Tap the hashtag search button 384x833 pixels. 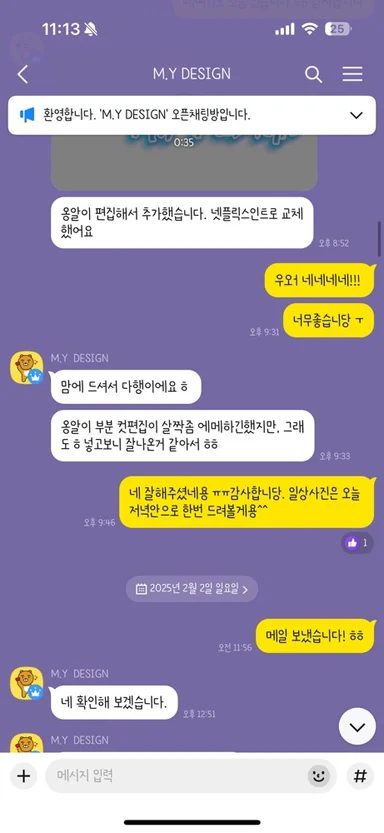point(360,776)
